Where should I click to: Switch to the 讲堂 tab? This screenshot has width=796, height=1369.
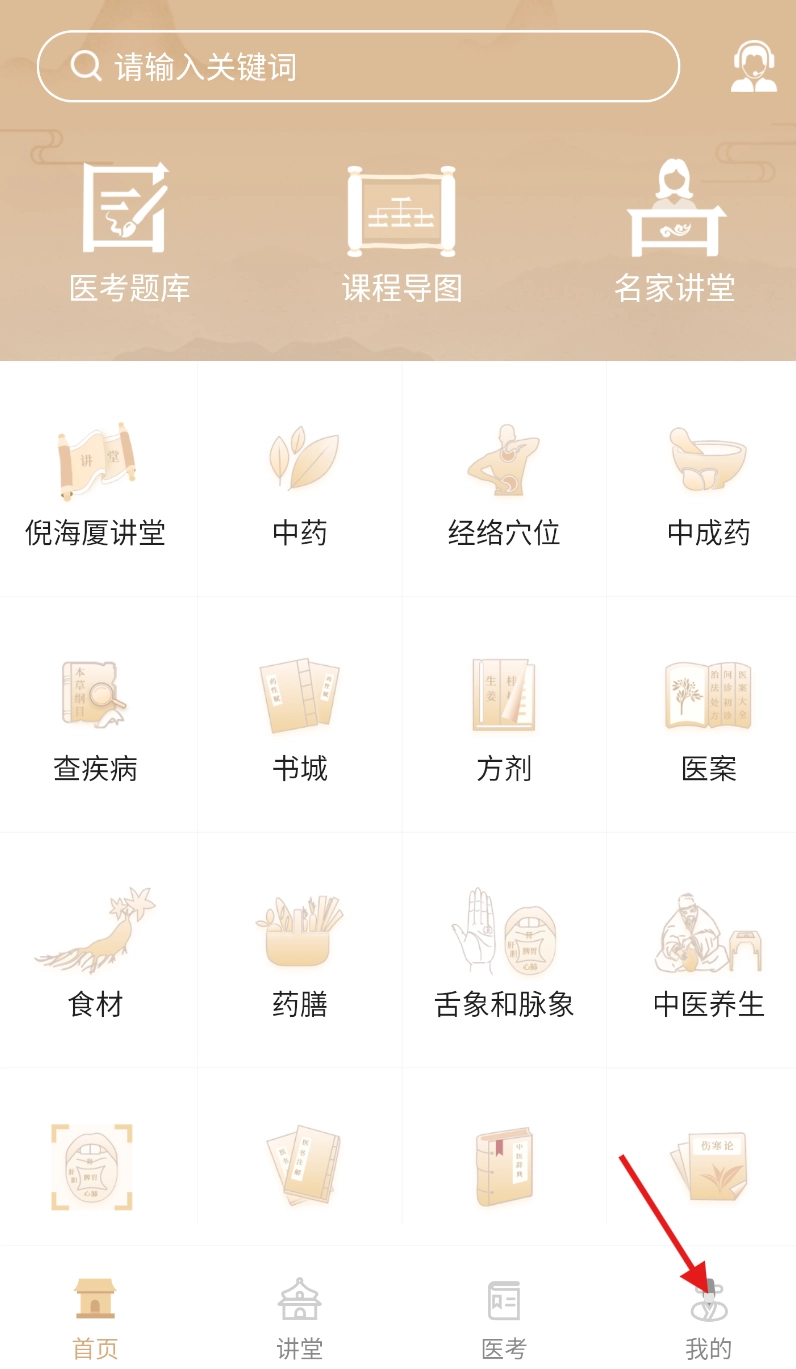point(300,1318)
